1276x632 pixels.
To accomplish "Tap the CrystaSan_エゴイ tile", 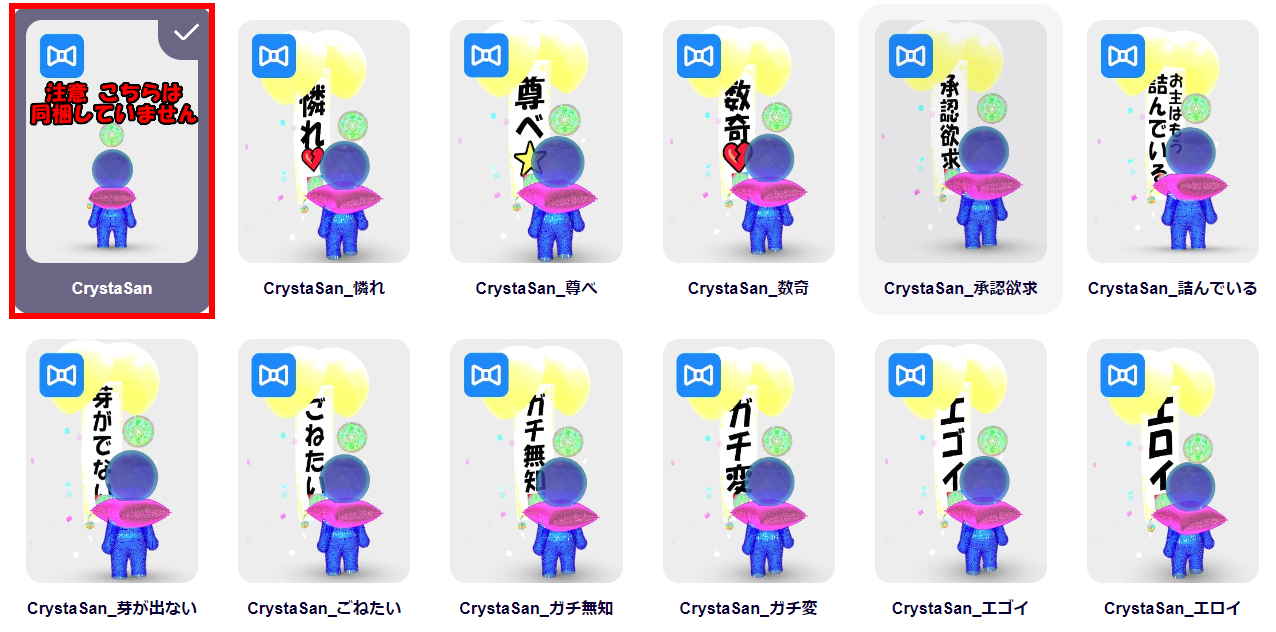I will [x=961, y=478].
